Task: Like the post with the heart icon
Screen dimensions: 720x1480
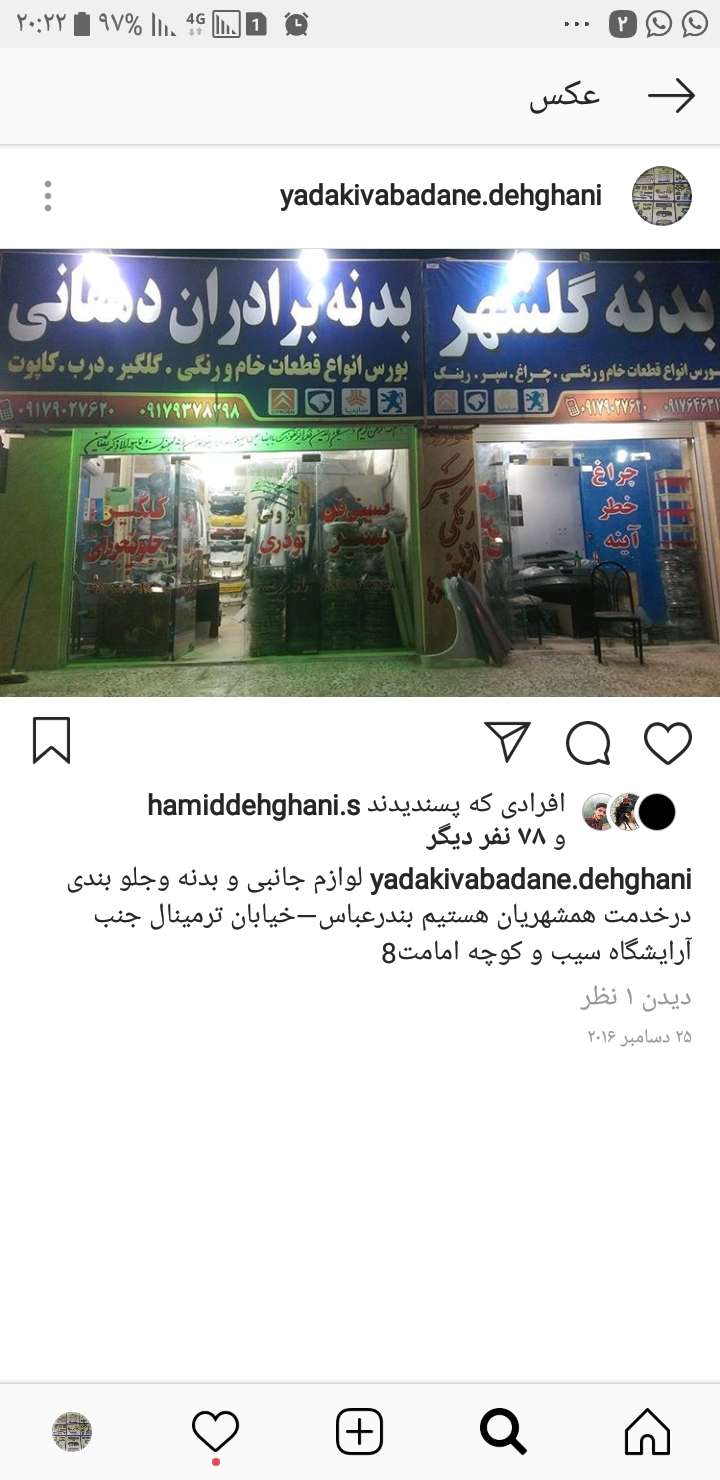Action: click(667, 743)
